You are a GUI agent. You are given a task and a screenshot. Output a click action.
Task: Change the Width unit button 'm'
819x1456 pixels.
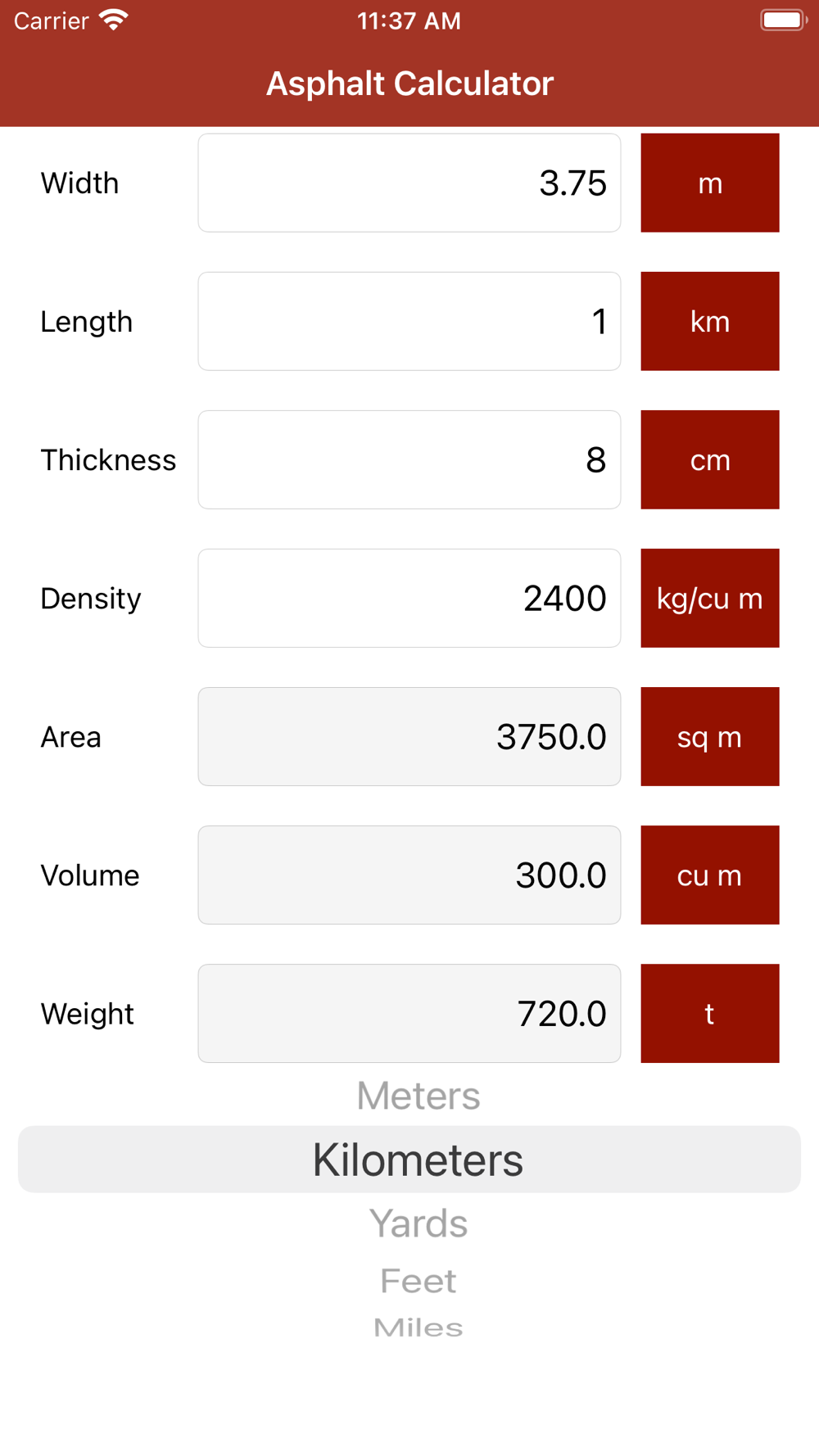710,183
